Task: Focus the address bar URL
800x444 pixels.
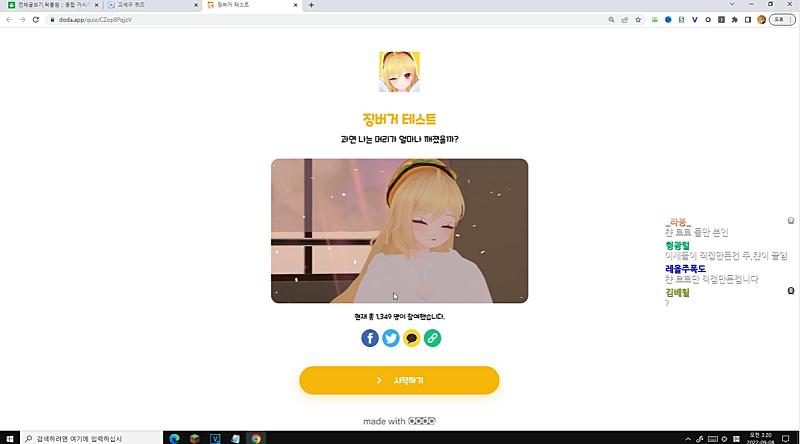Action: [x=200, y=19]
